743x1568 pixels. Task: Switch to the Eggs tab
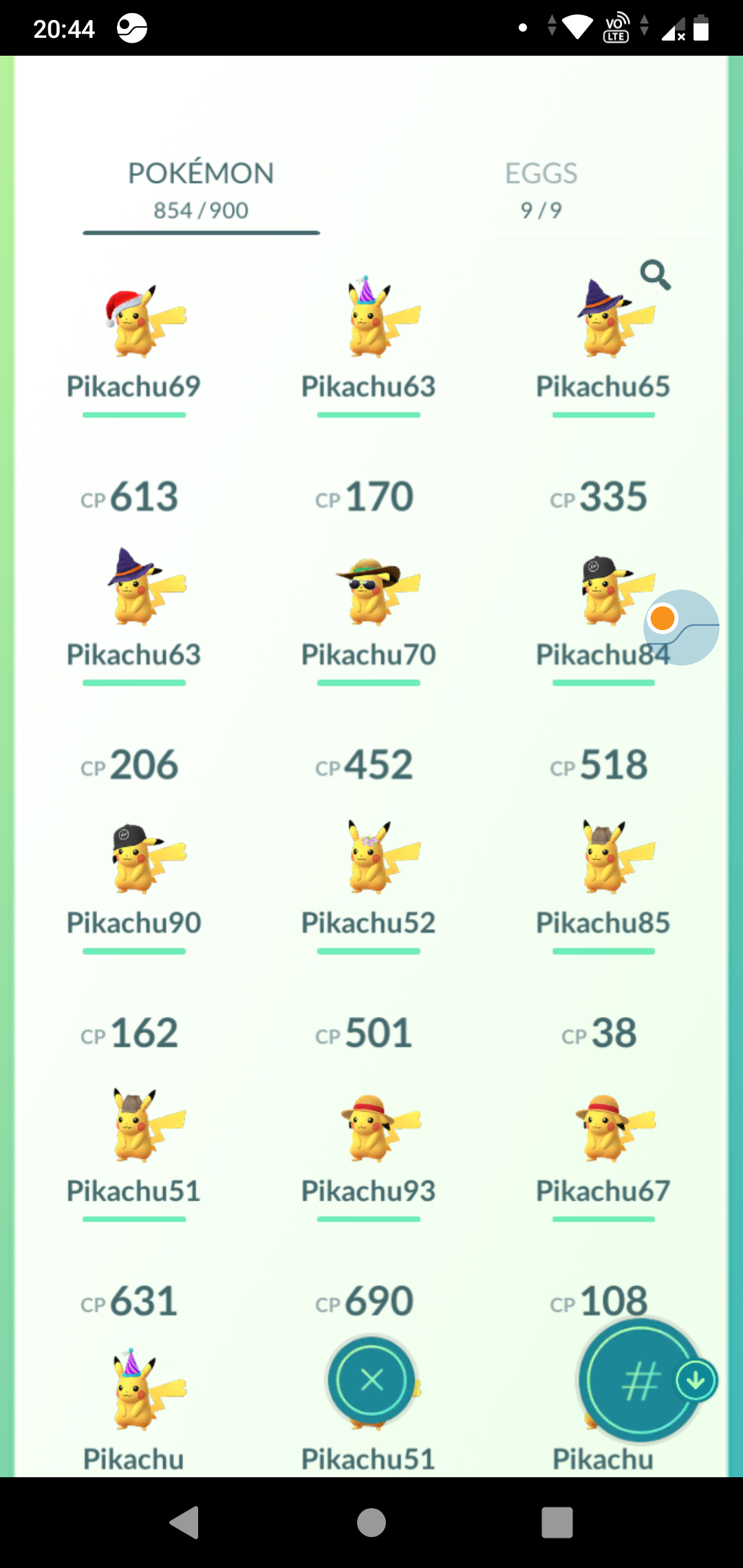541,190
